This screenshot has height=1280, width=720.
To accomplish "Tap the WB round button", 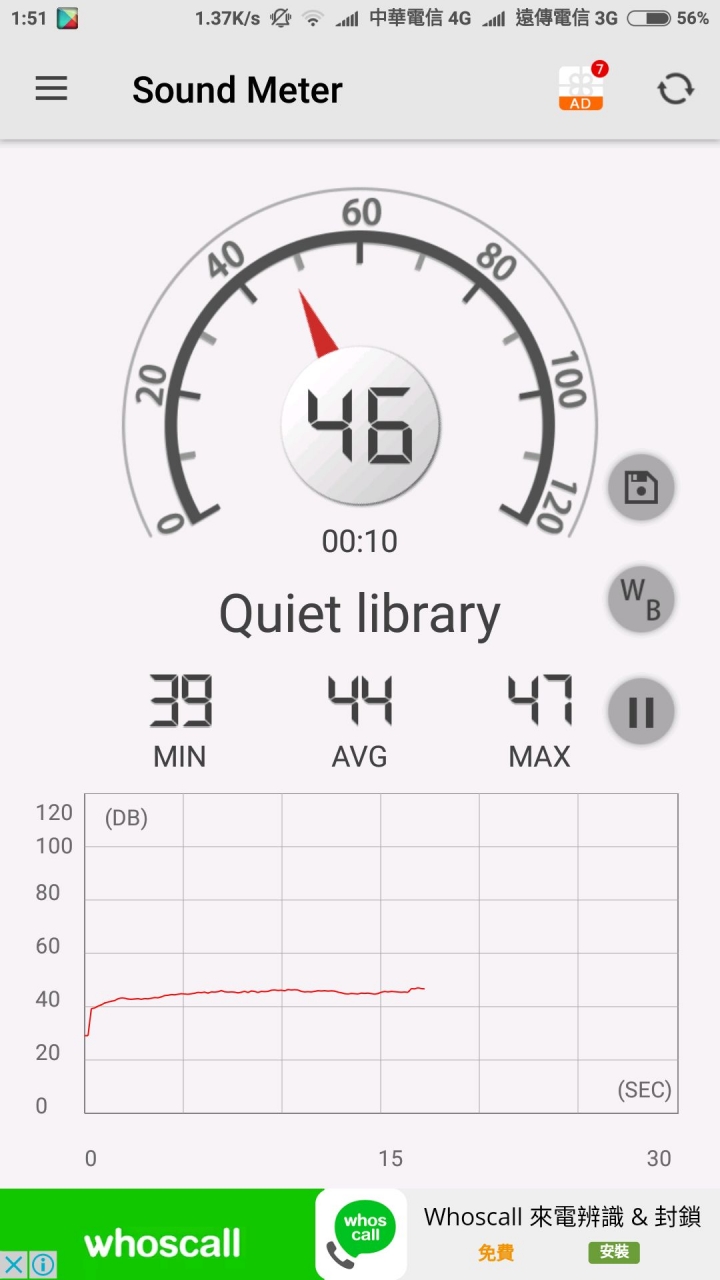I will 641,600.
